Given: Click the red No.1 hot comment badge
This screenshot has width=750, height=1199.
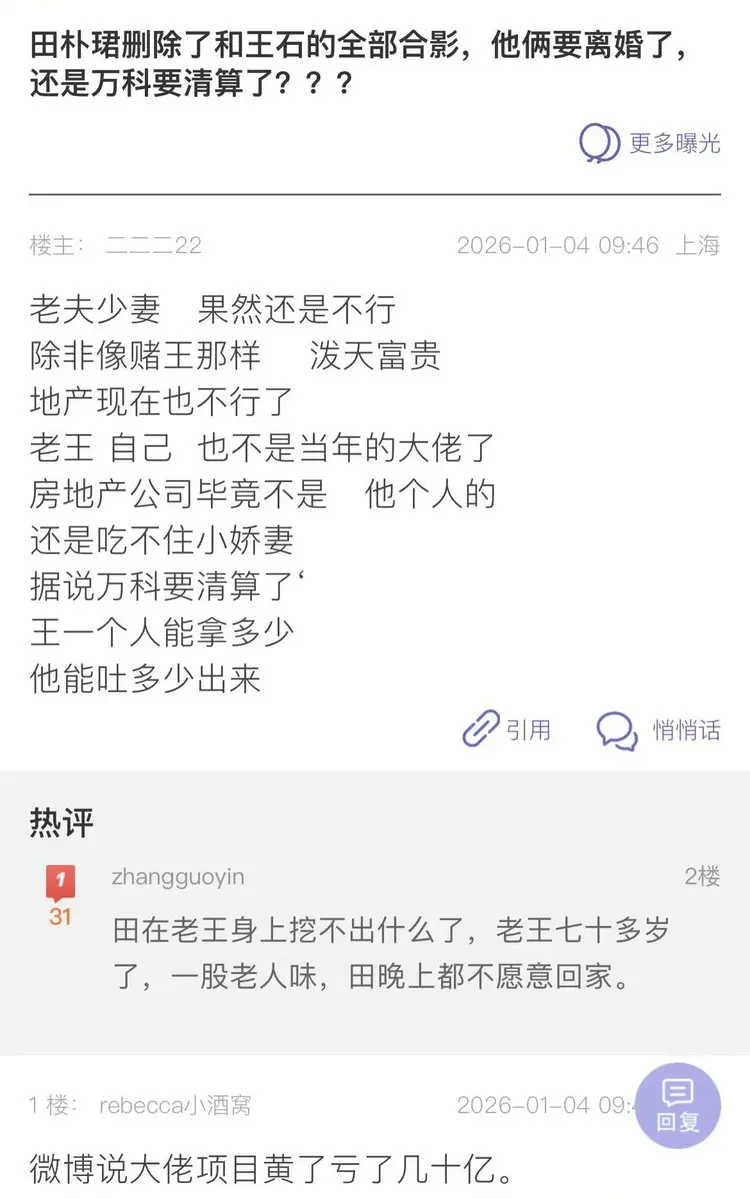Looking at the screenshot, I should click(x=62, y=878).
